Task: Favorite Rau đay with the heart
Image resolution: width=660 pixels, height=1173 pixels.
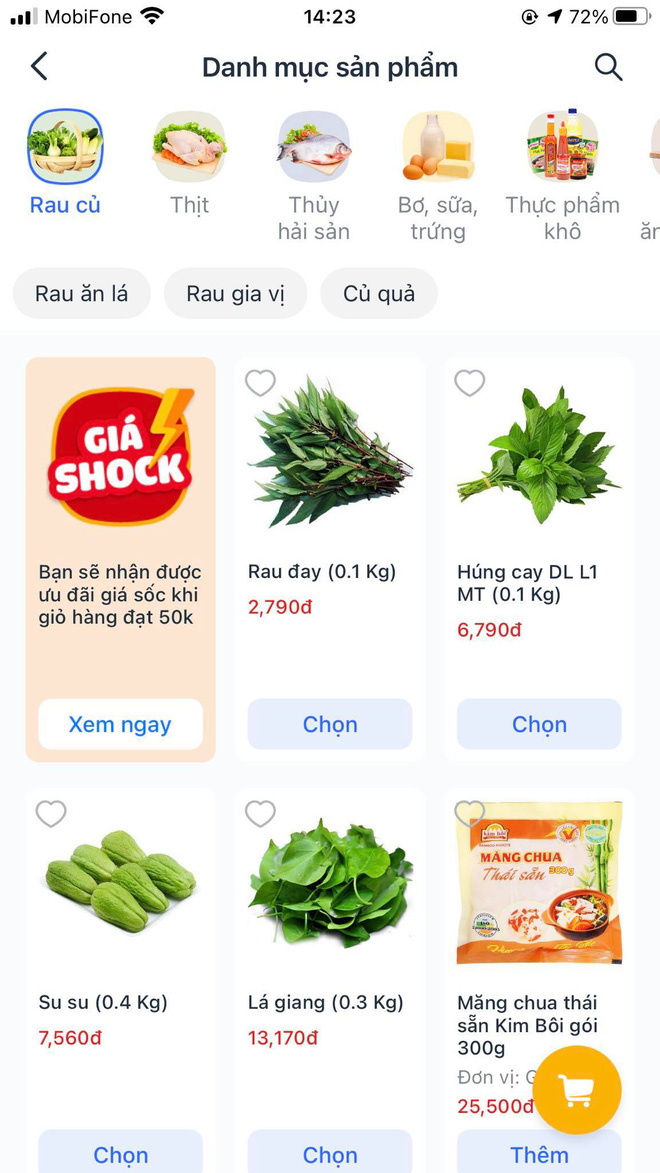Action: point(260,383)
